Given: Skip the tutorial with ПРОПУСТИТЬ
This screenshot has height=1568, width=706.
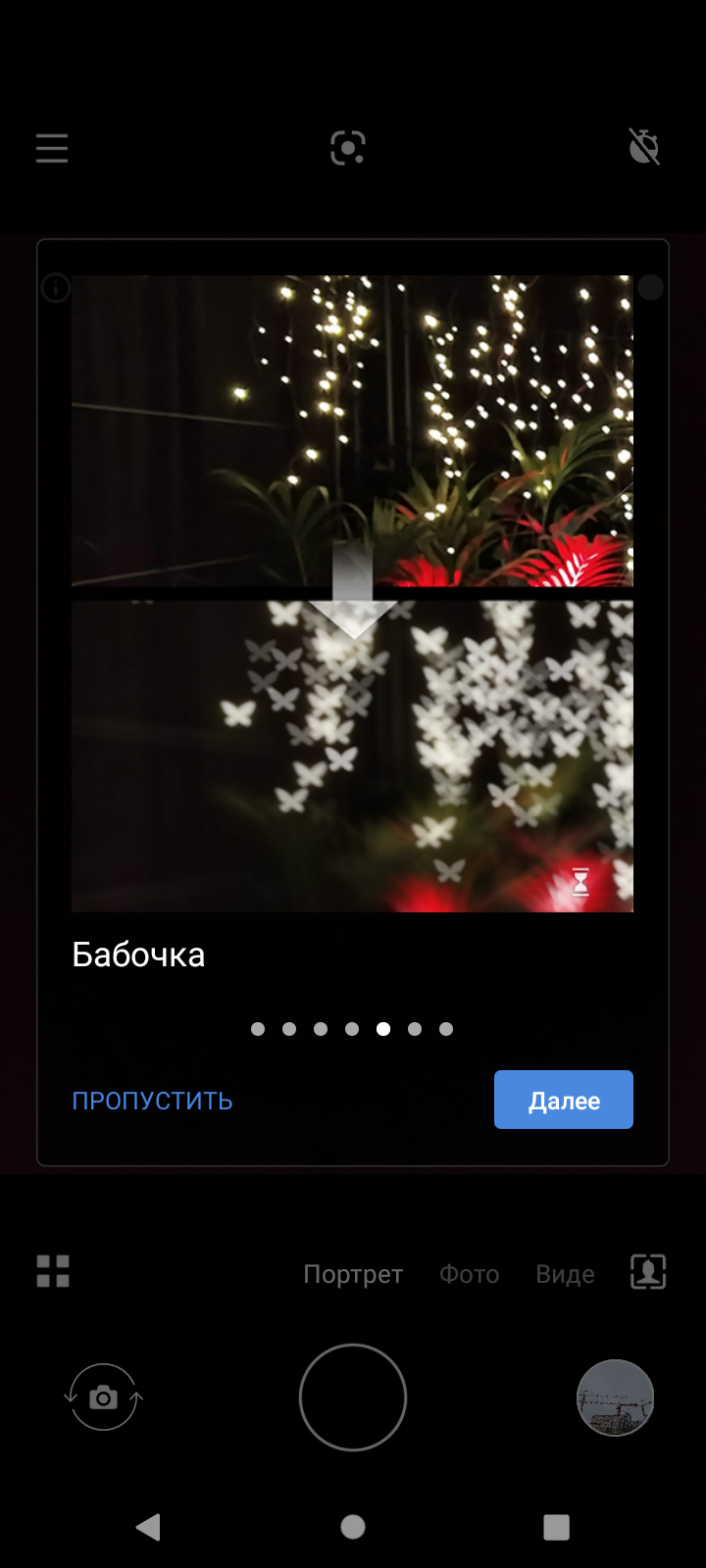Looking at the screenshot, I should click(152, 1101).
